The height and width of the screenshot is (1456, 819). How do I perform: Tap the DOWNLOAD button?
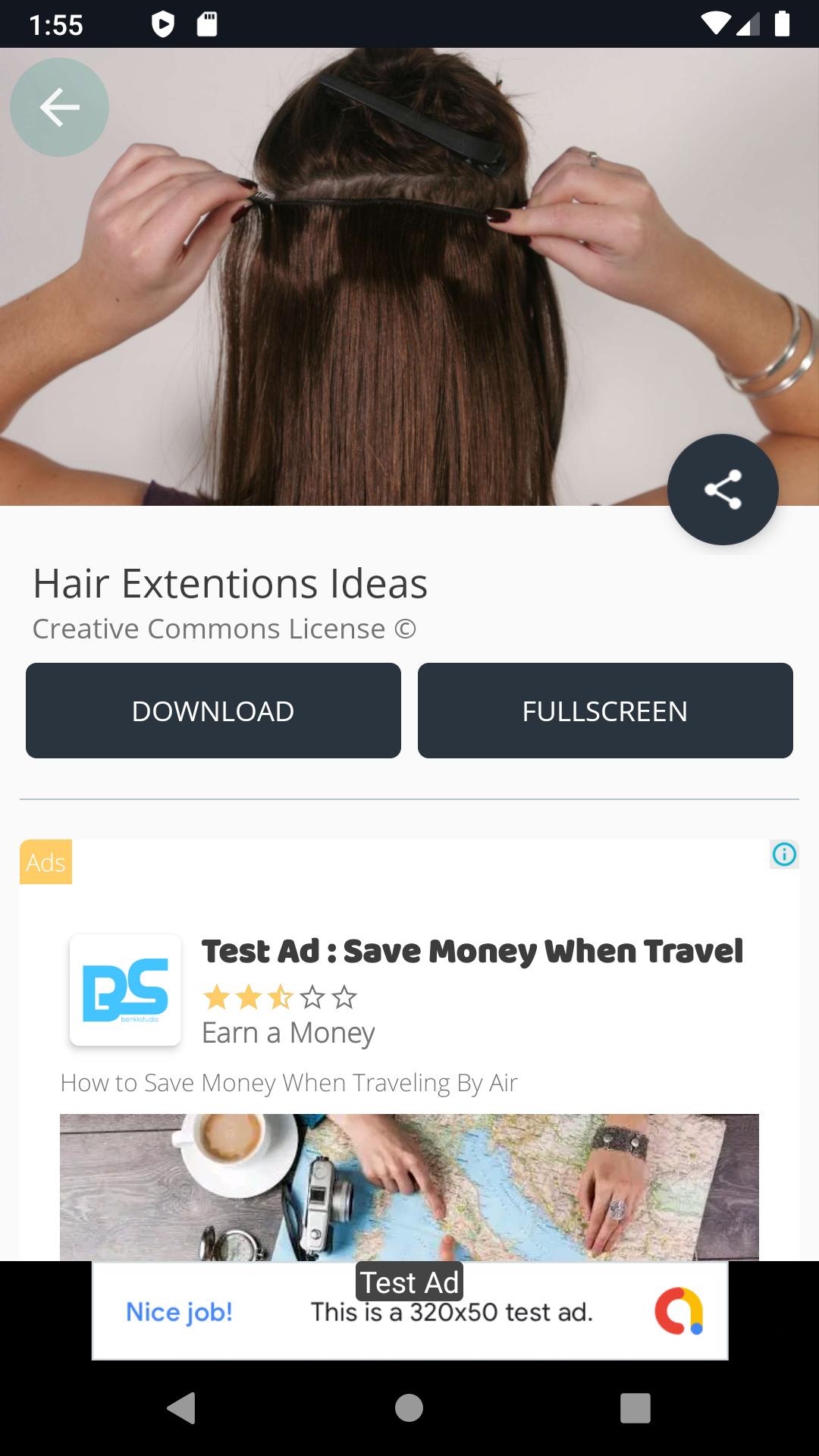213,711
